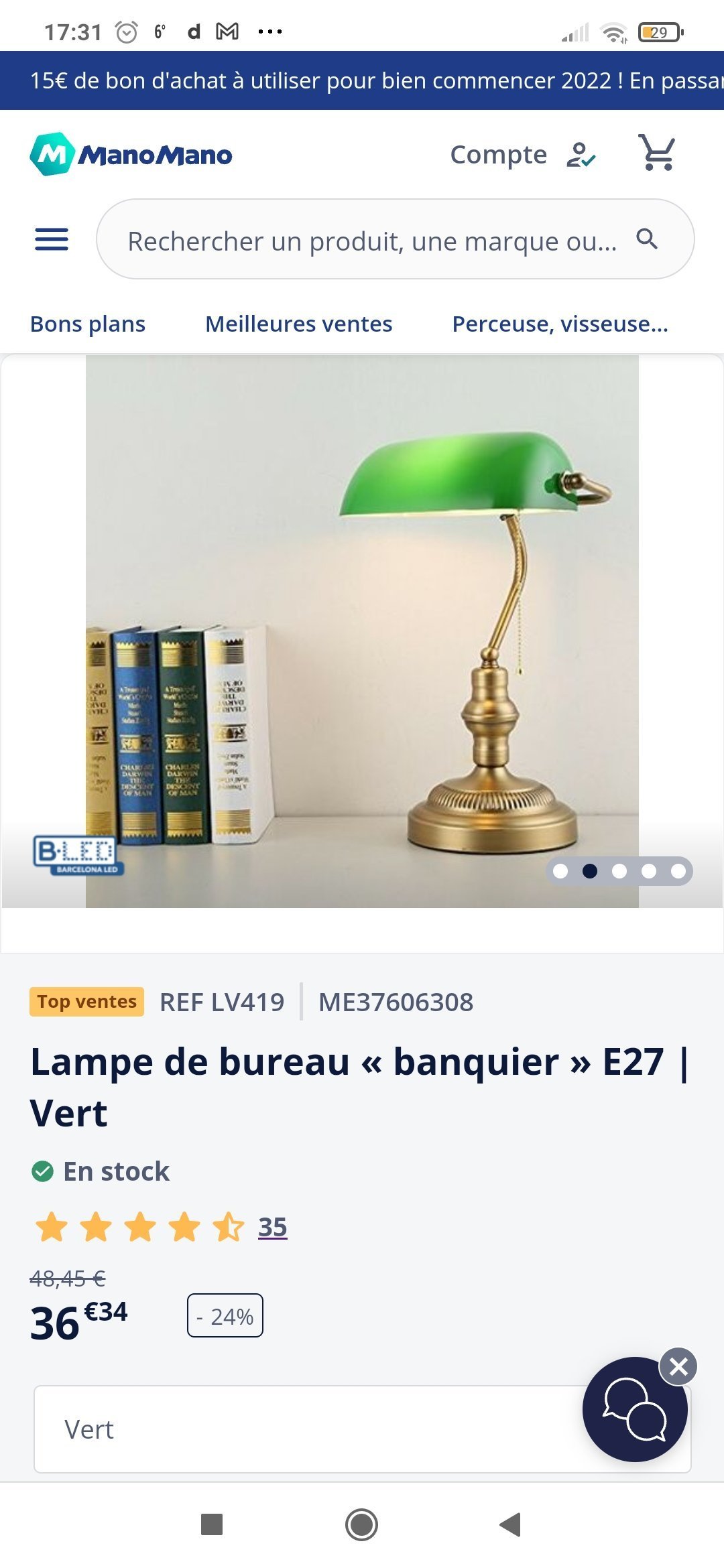Screen dimensions: 724x1568
Task: Open Meilleures ventes section
Action: (x=299, y=324)
